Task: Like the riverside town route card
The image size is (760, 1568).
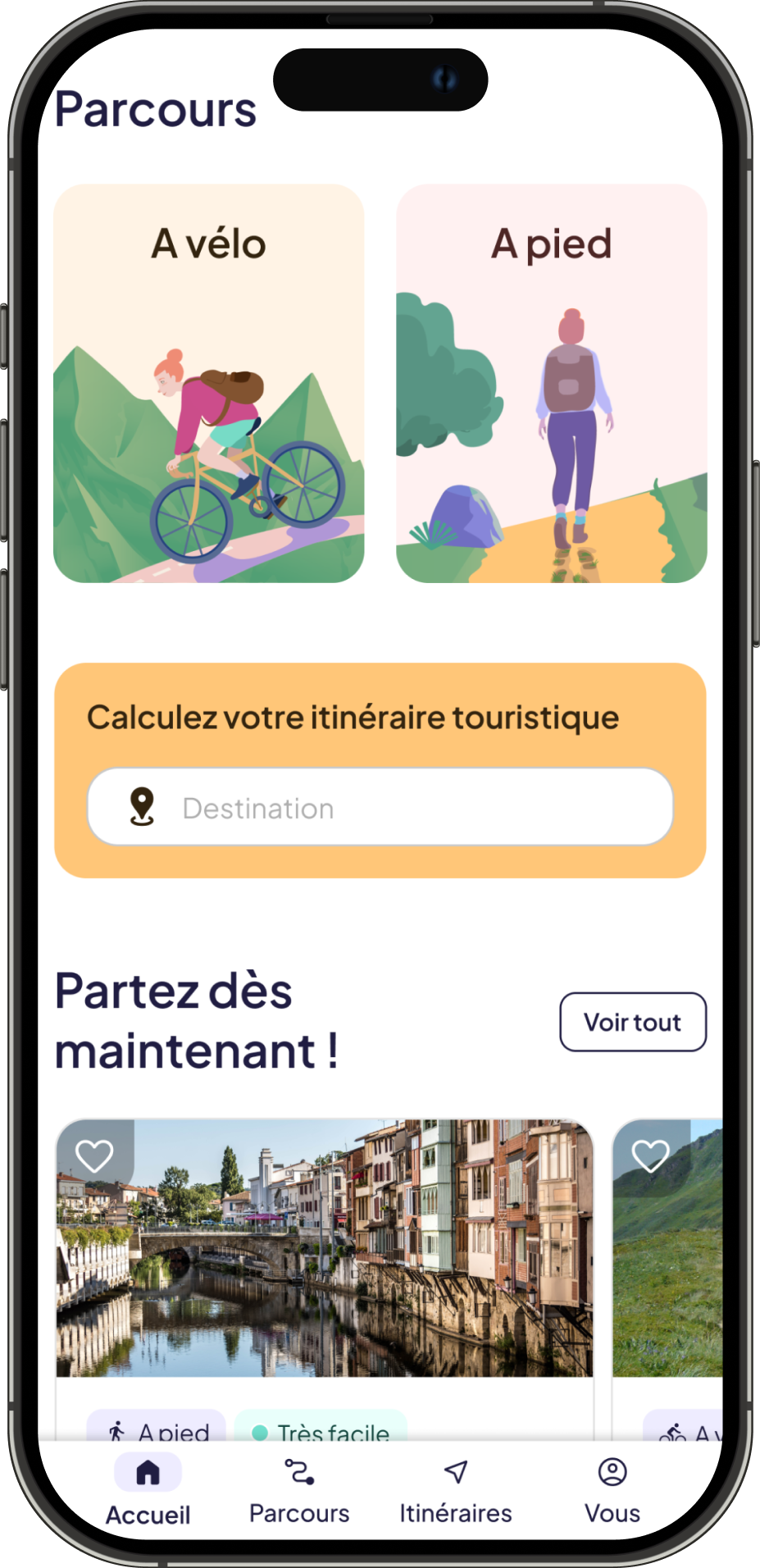Action: pyautogui.click(x=94, y=1156)
